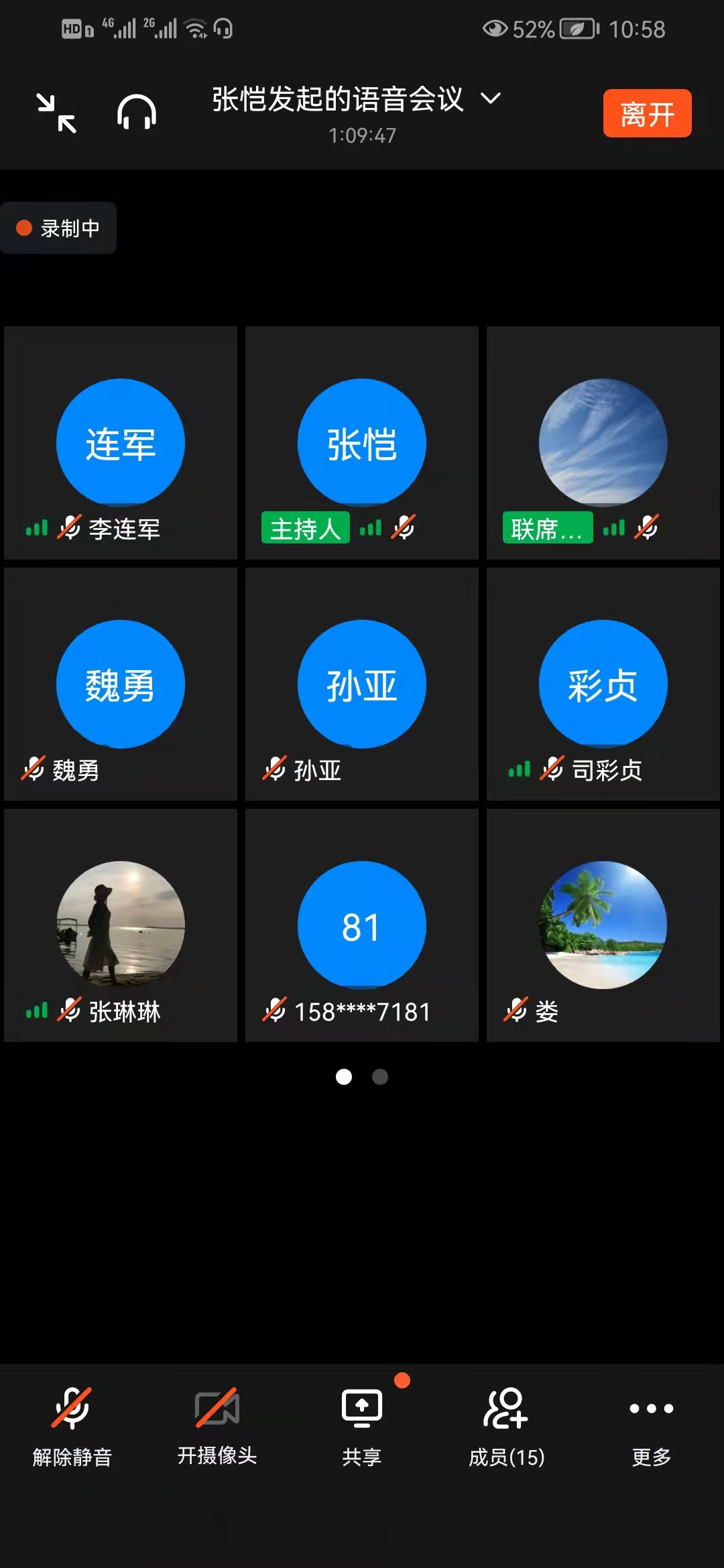Turn on camera with 开摄像头
This screenshot has width=724, height=1568.
point(217,1425)
